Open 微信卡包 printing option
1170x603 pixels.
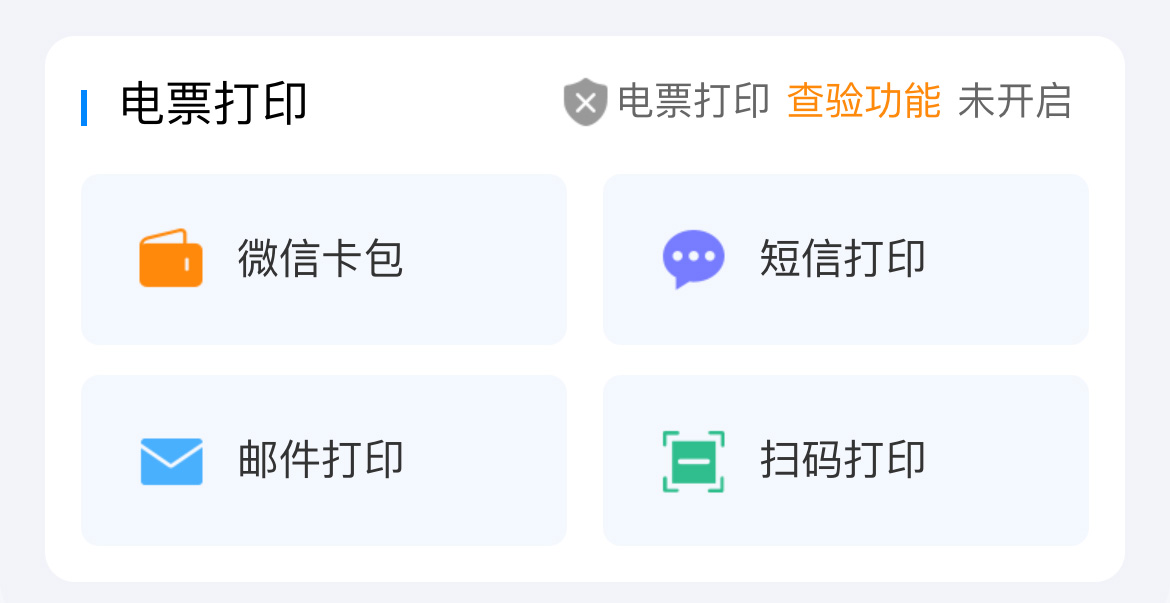click(323, 259)
